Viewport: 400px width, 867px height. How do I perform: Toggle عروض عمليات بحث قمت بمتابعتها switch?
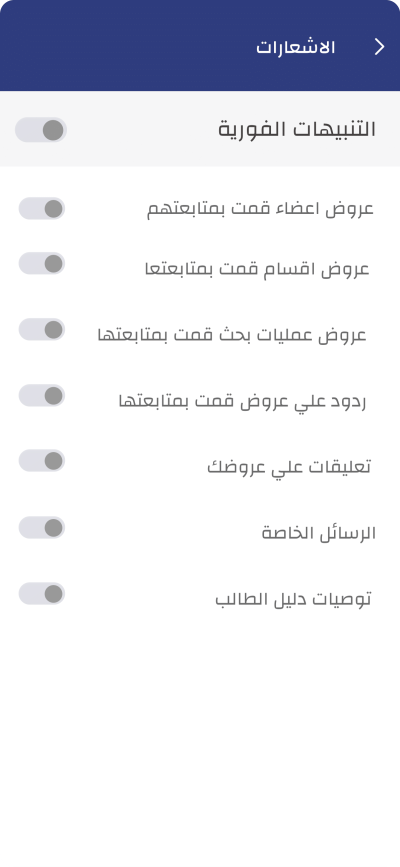[42, 330]
